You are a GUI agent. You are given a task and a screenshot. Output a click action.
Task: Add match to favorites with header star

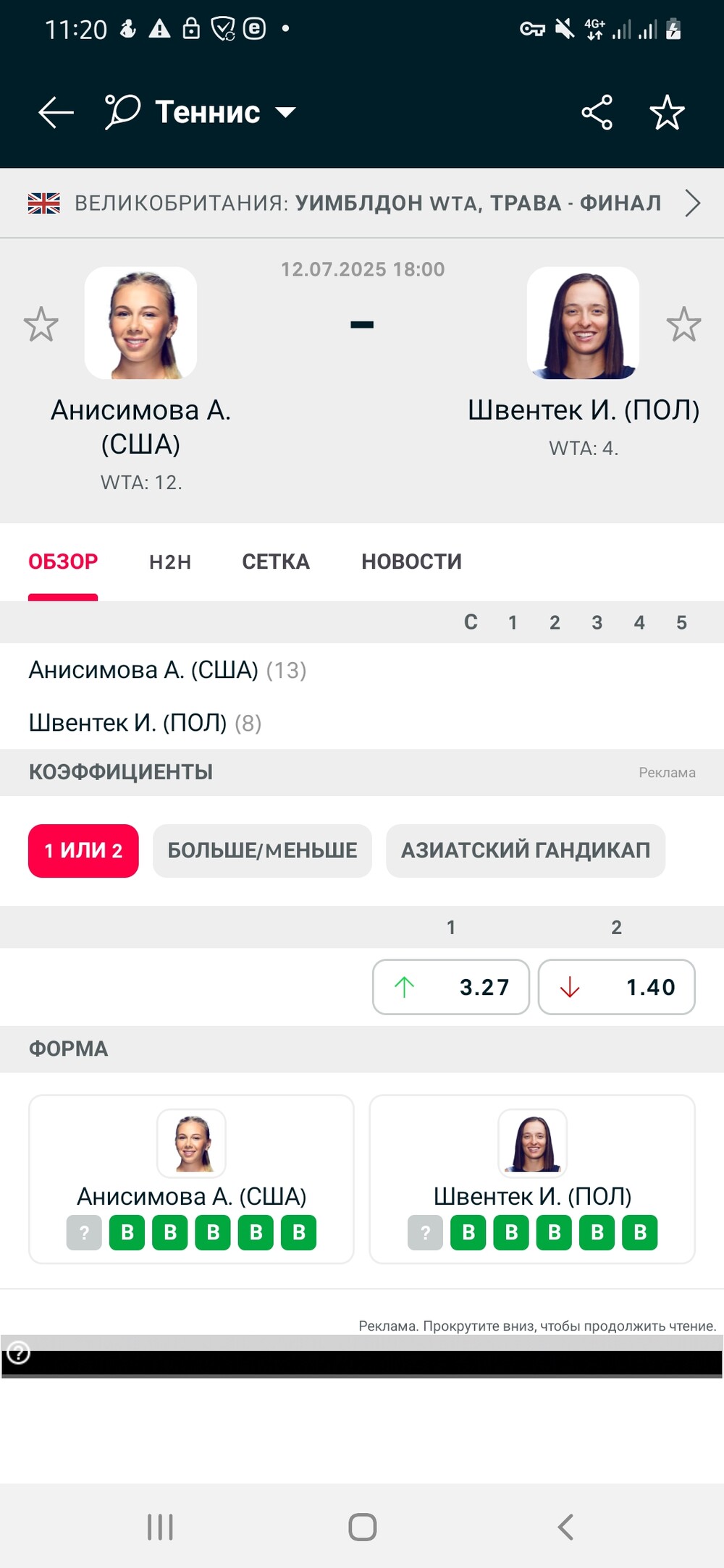click(x=667, y=113)
